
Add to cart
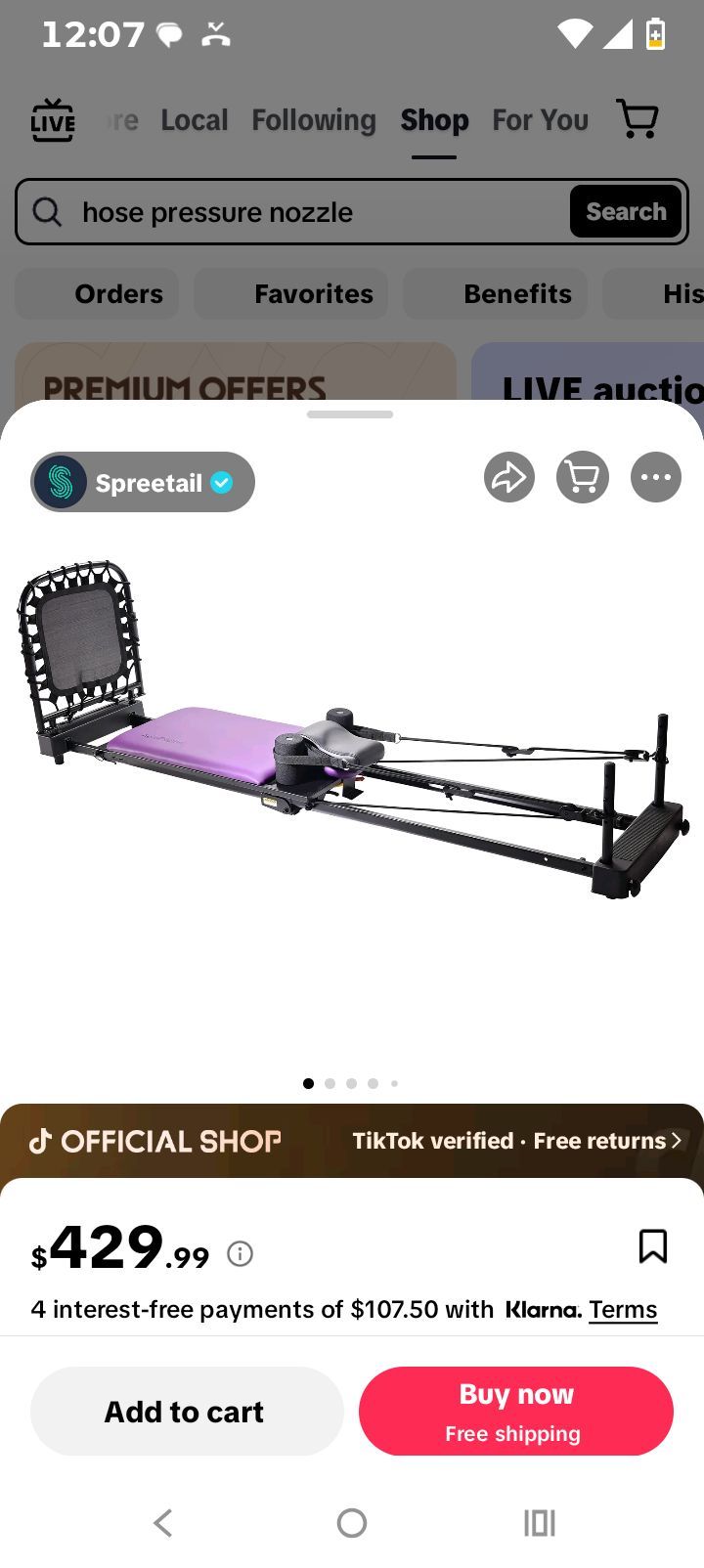[x=187, y=1411]
